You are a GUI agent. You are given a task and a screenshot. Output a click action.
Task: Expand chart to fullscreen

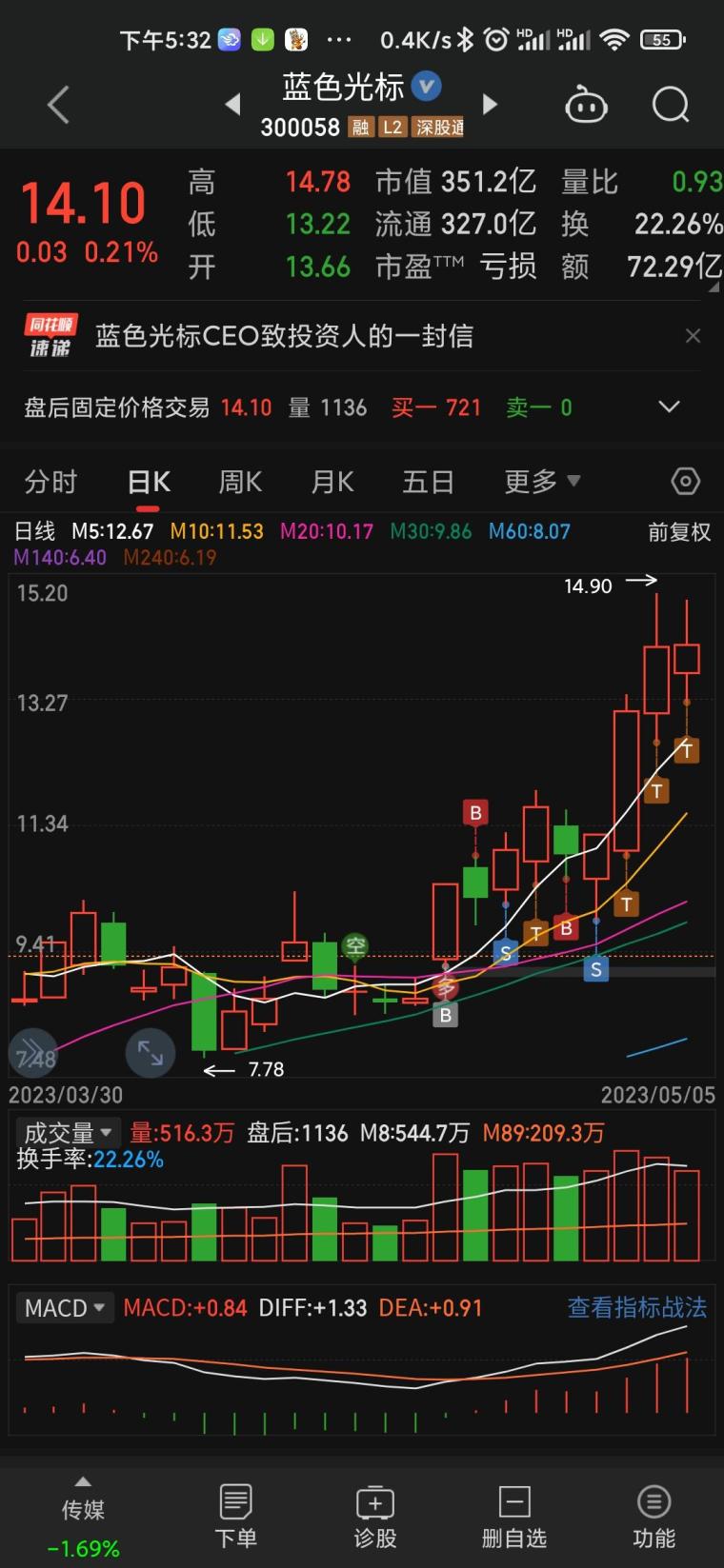[x=151, y=1052]
